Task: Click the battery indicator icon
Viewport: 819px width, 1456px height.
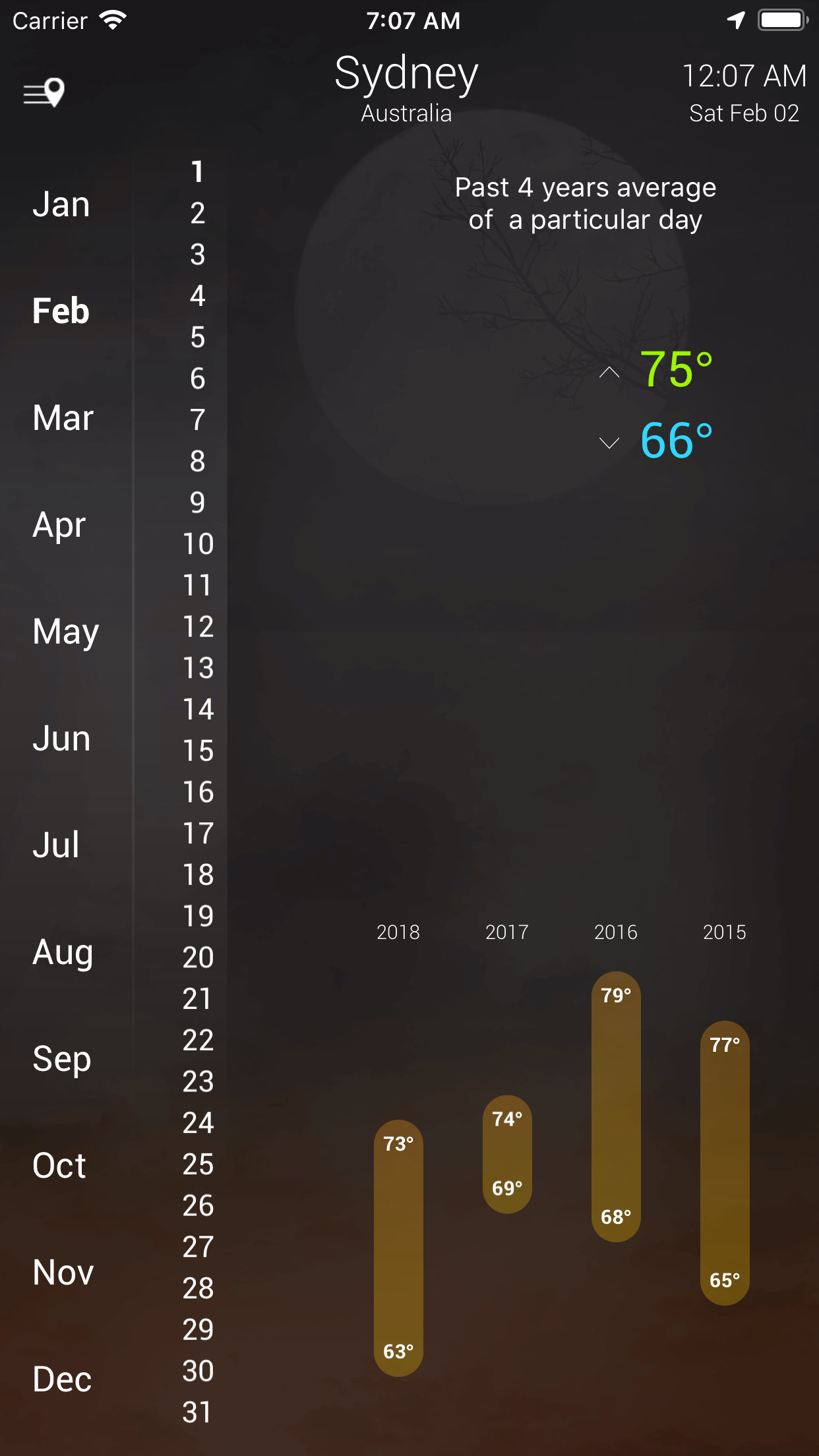Action: [x=782, y=20]
